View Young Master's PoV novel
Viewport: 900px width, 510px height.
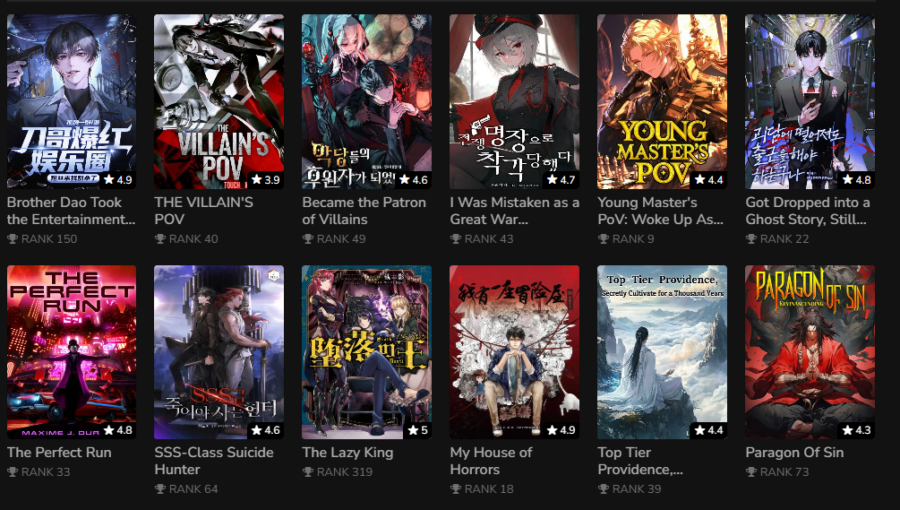point(662,102)
